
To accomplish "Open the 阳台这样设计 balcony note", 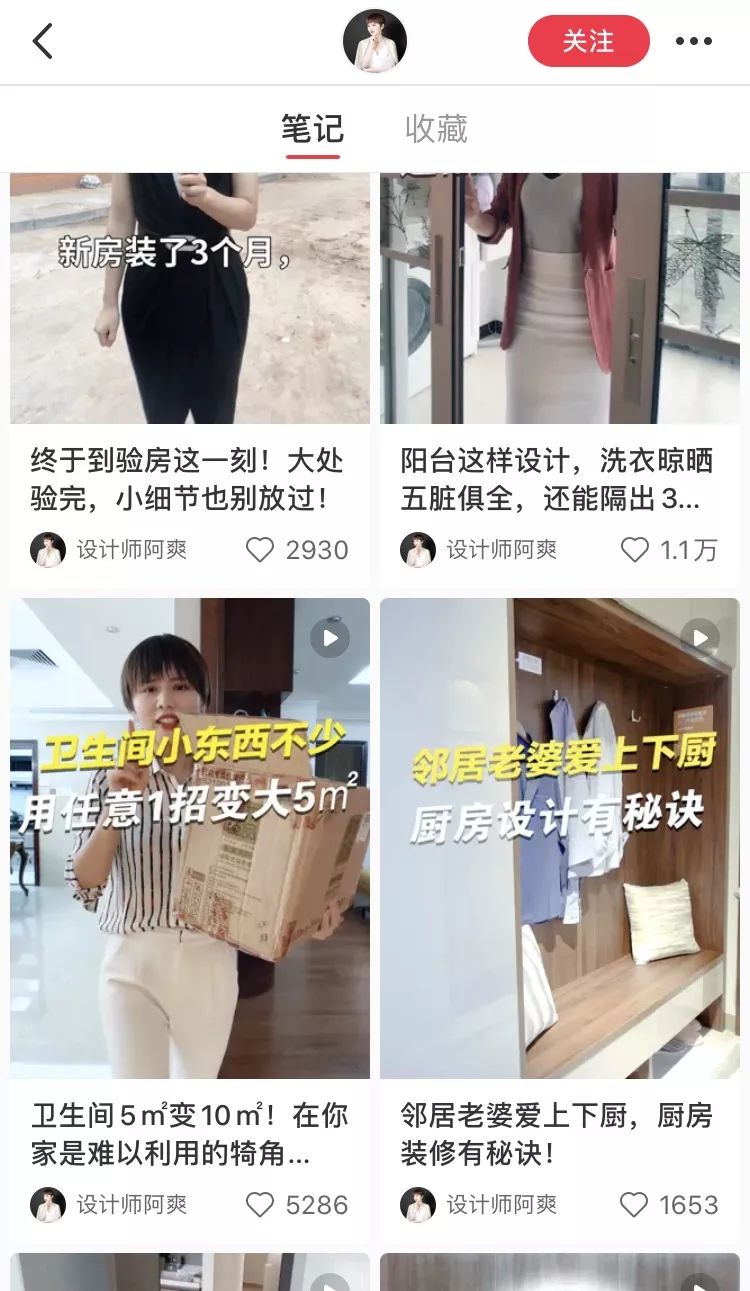I will pos(560,300).
